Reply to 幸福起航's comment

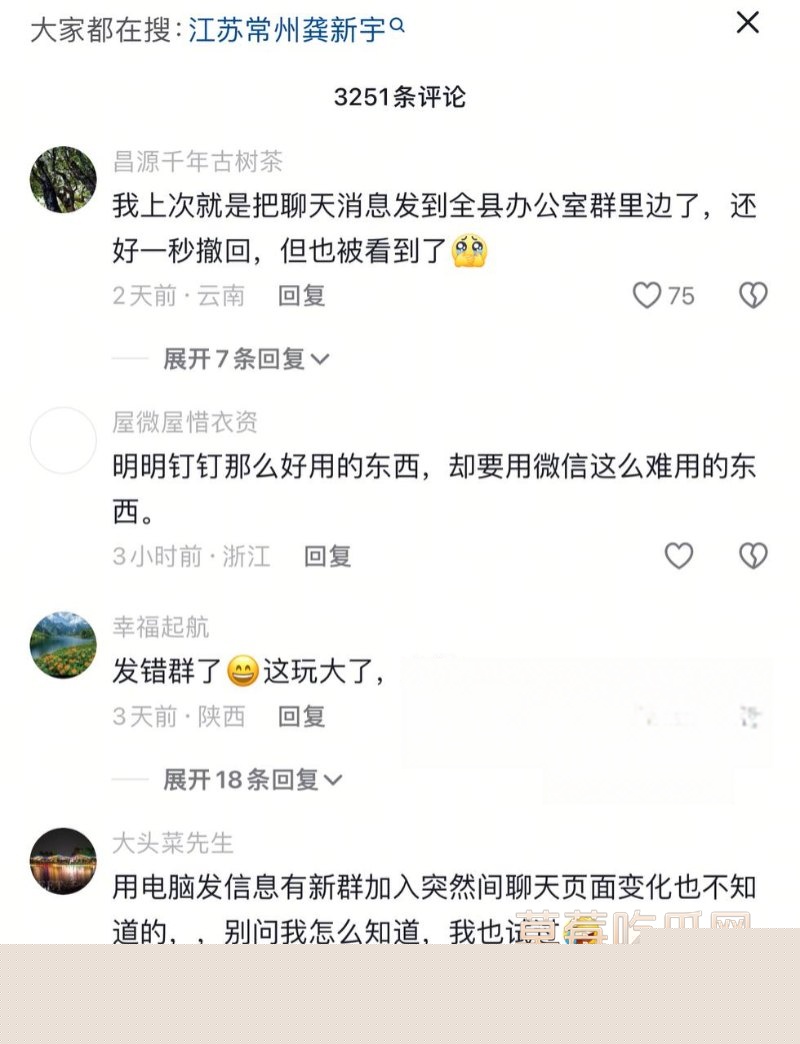pos(302,717)
